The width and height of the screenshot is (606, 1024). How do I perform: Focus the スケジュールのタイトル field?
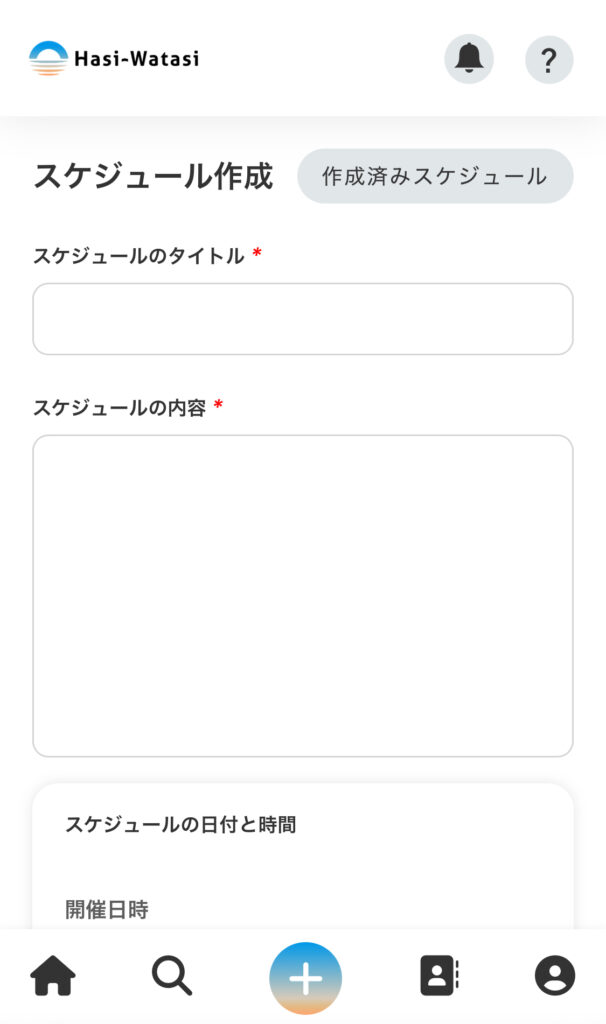click(x=303, y=319)
